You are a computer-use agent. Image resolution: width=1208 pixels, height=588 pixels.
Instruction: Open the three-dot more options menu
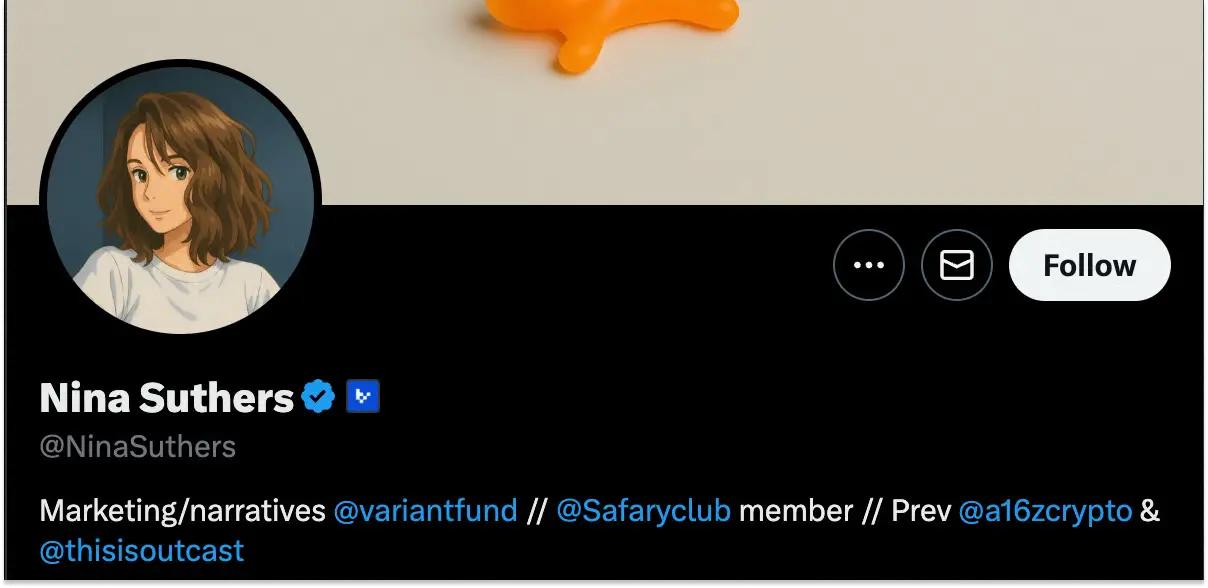pyautogui.click(x=868, y=265)
